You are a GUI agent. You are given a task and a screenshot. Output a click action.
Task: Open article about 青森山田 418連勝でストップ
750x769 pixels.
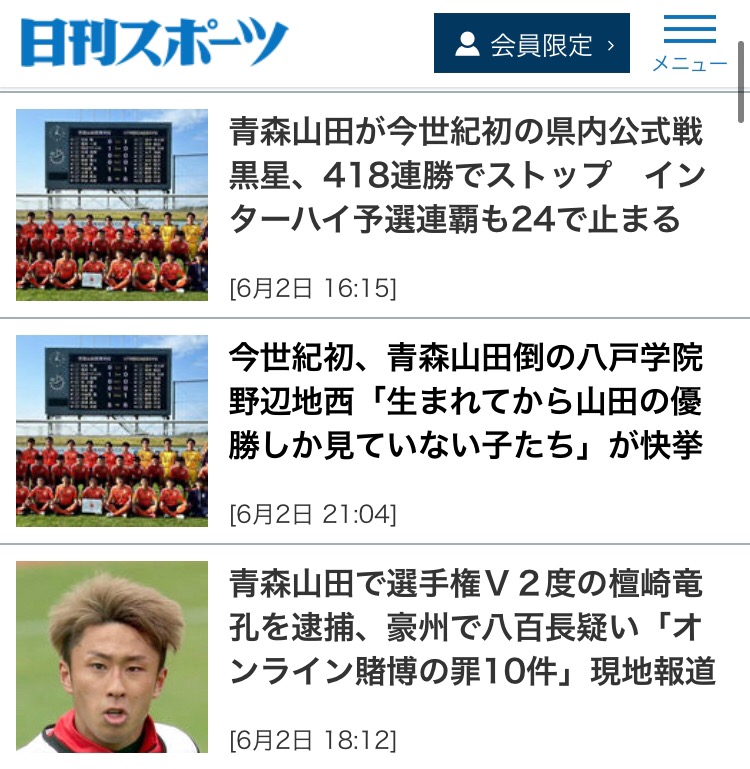tap(467, 175)
